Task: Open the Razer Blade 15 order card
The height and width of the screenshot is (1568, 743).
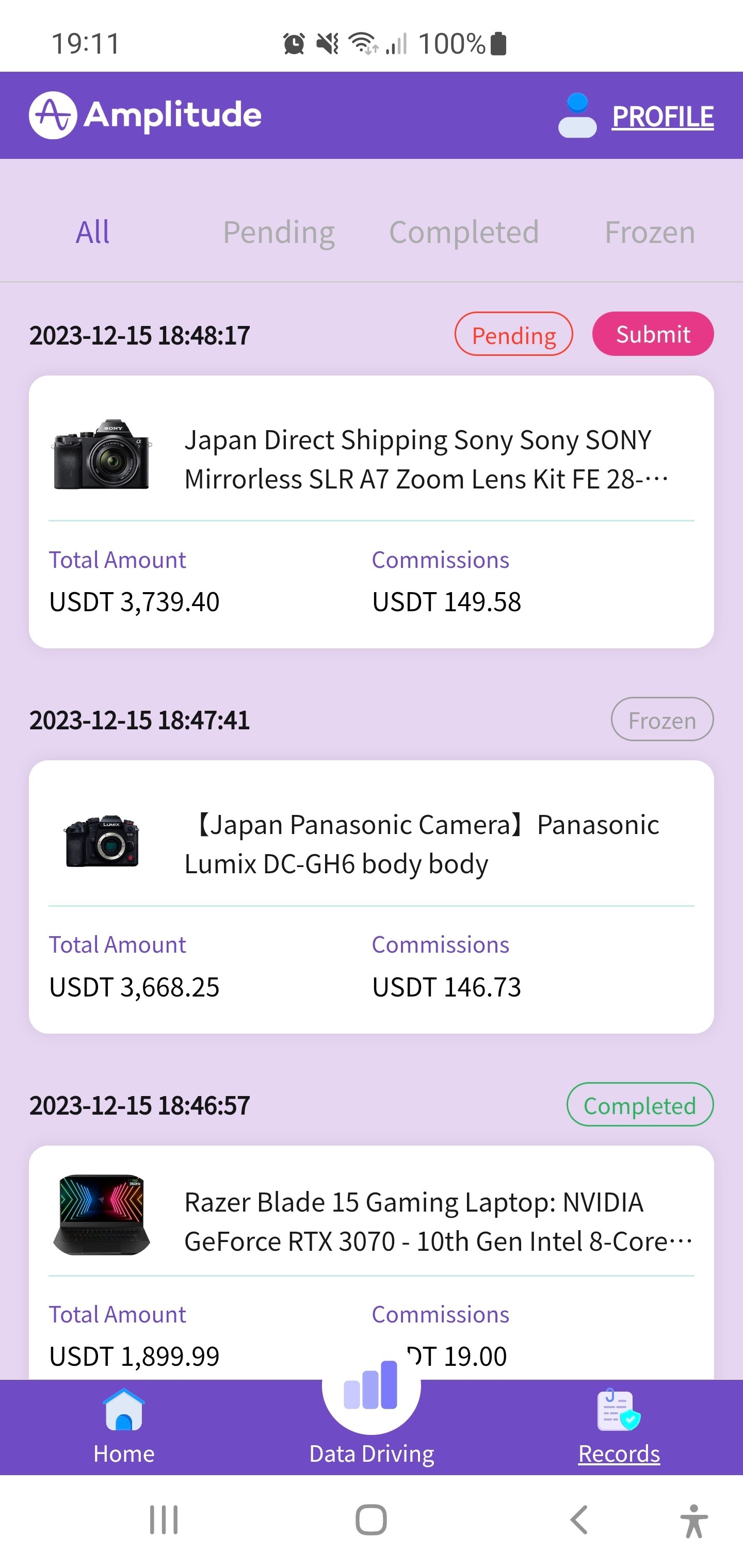Action: coord(371,1260)
